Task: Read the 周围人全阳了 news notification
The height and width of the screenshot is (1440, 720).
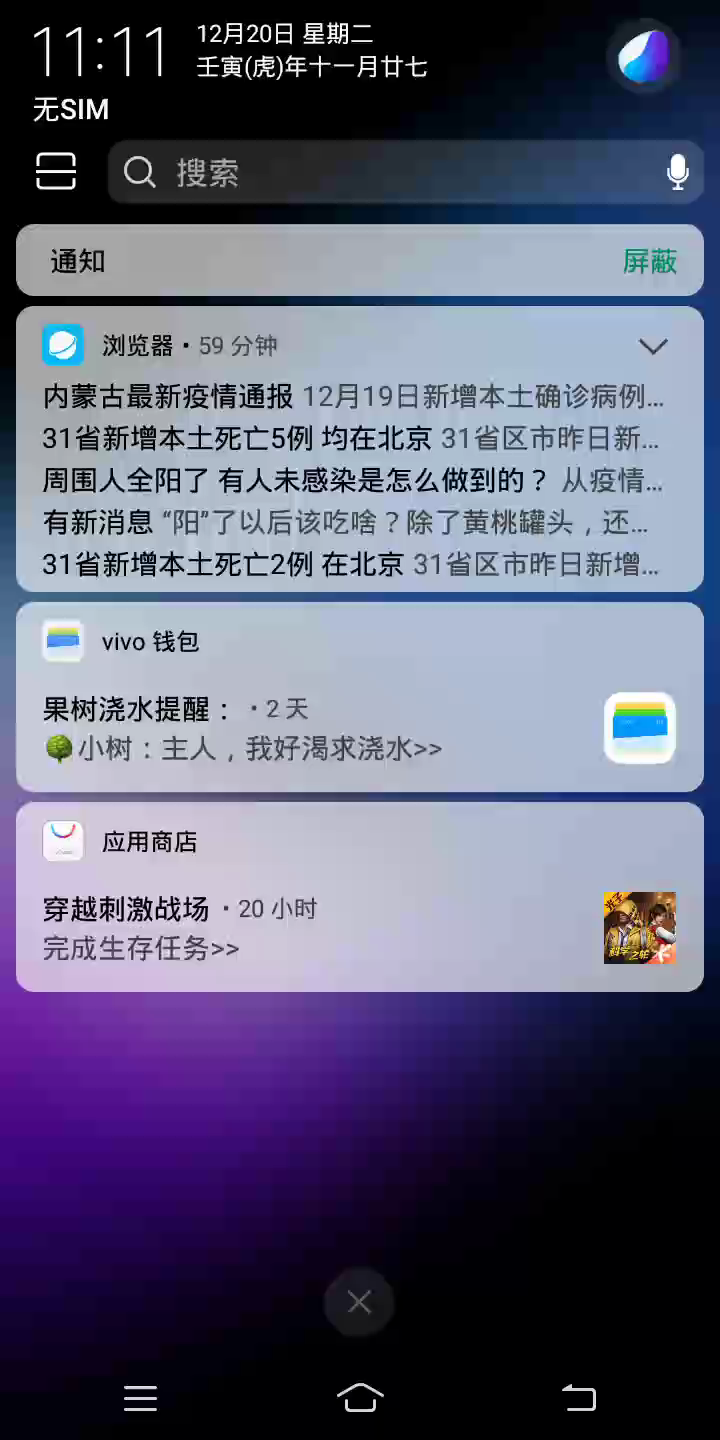Action: point(352,480)
